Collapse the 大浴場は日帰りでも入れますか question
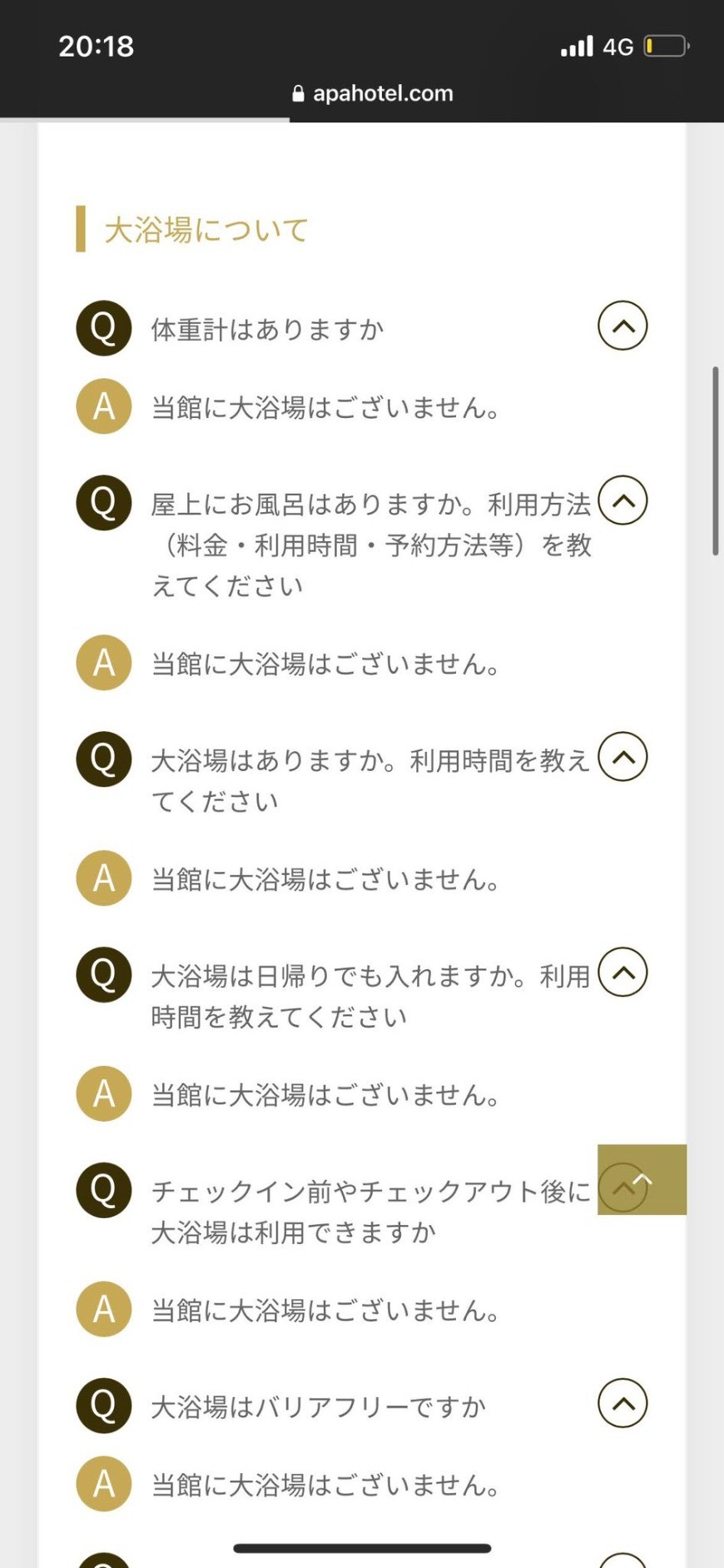Screen dimensions: 724x1568 coord(622,972)
